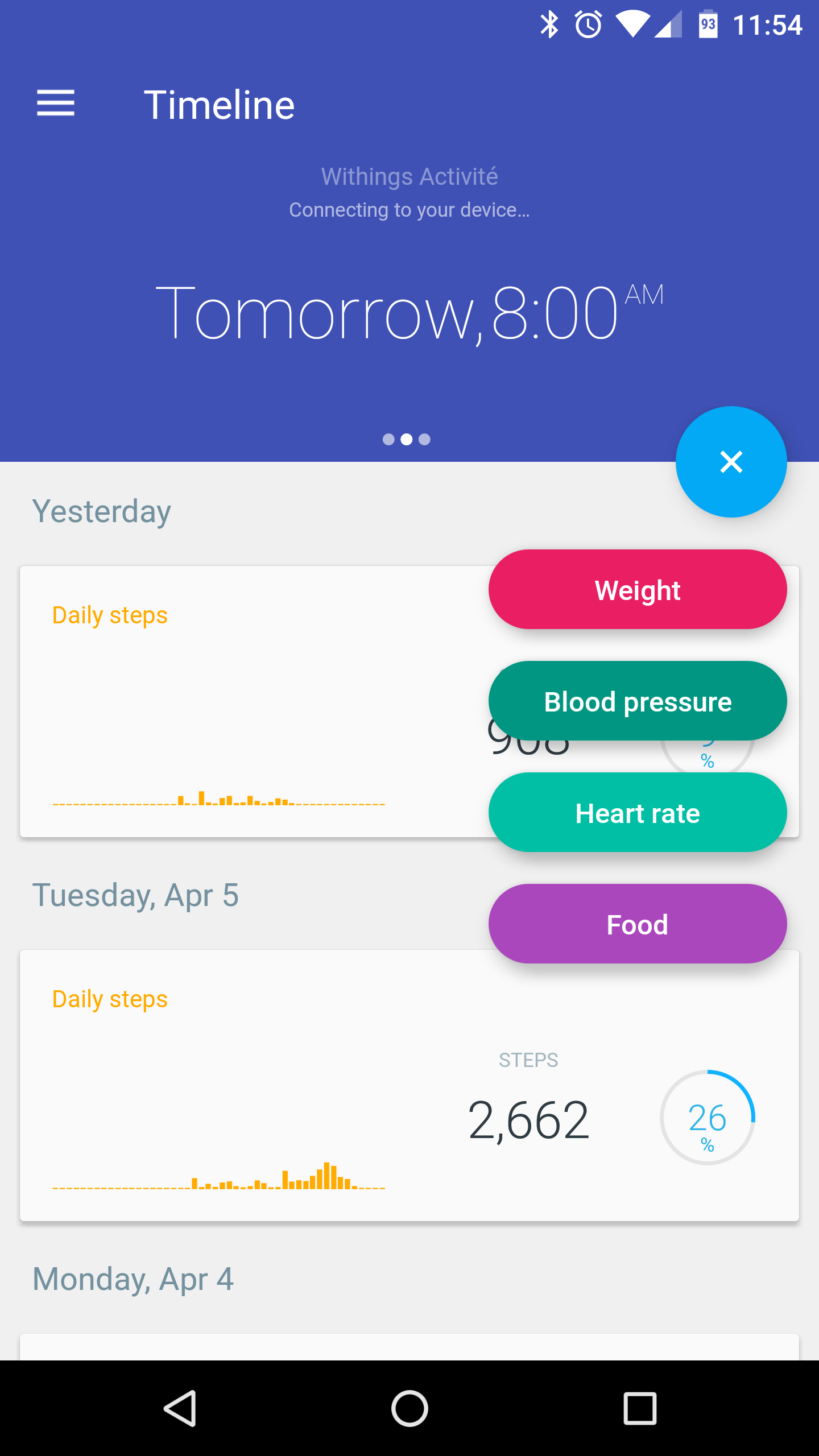Choose the Food option
The height and width of the screenshot is (1456, 819).
point(637,924)
